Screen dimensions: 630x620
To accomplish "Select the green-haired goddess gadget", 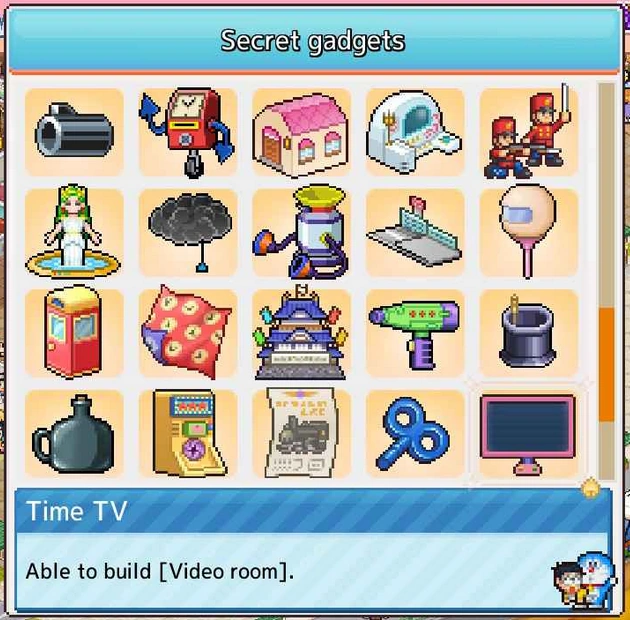I will pos(74,233).
